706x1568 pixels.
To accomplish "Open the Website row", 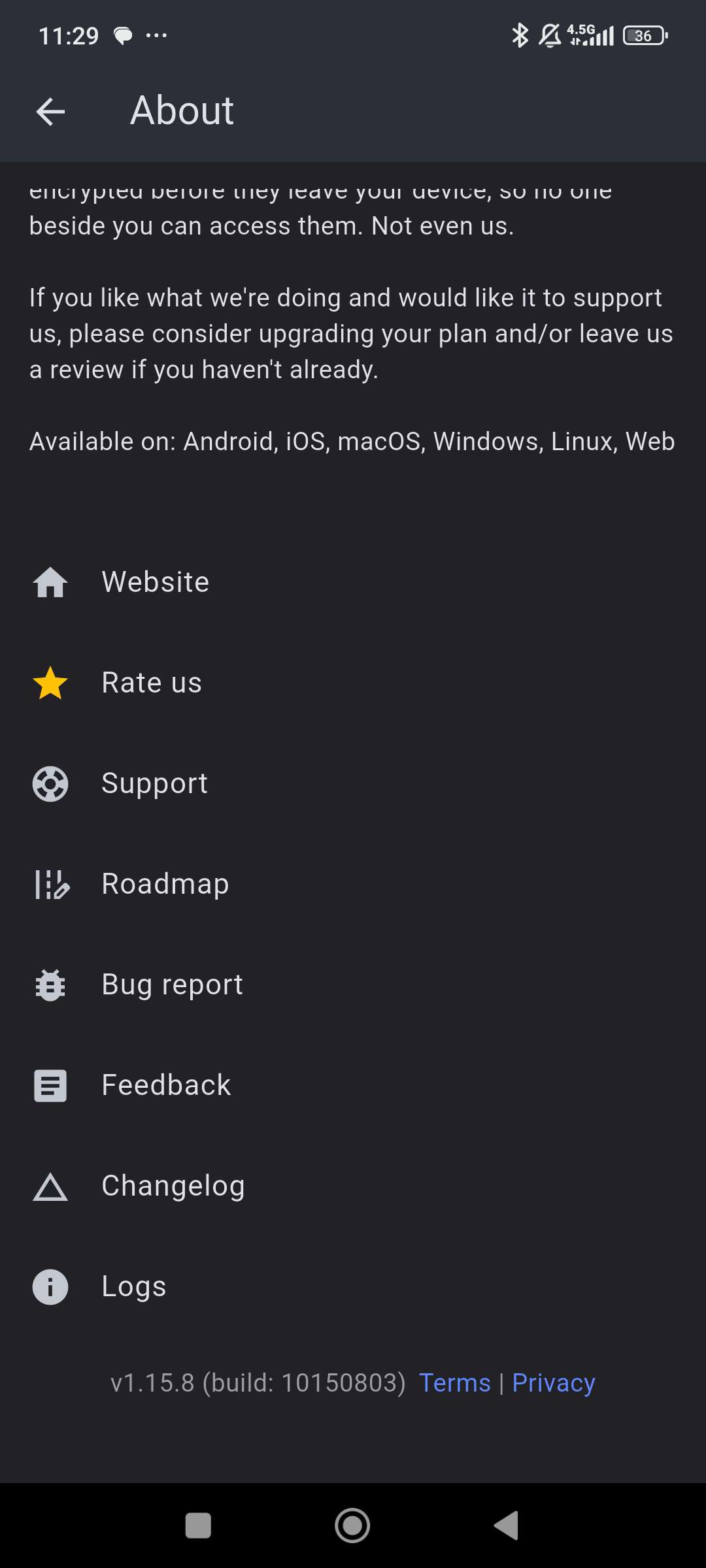I will (x=156, y=582).
